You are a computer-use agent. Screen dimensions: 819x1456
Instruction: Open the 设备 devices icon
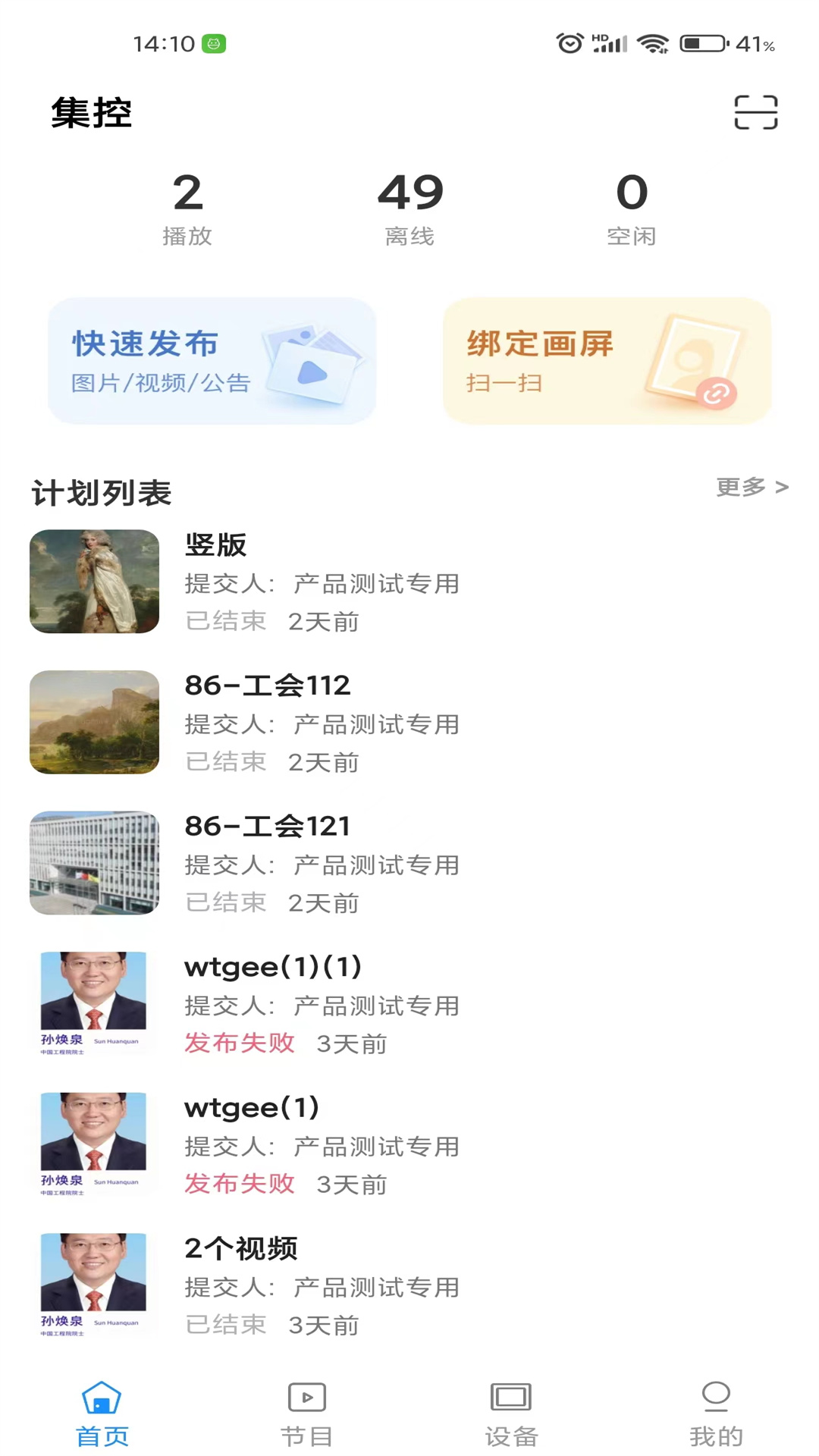pos(511,1398)
